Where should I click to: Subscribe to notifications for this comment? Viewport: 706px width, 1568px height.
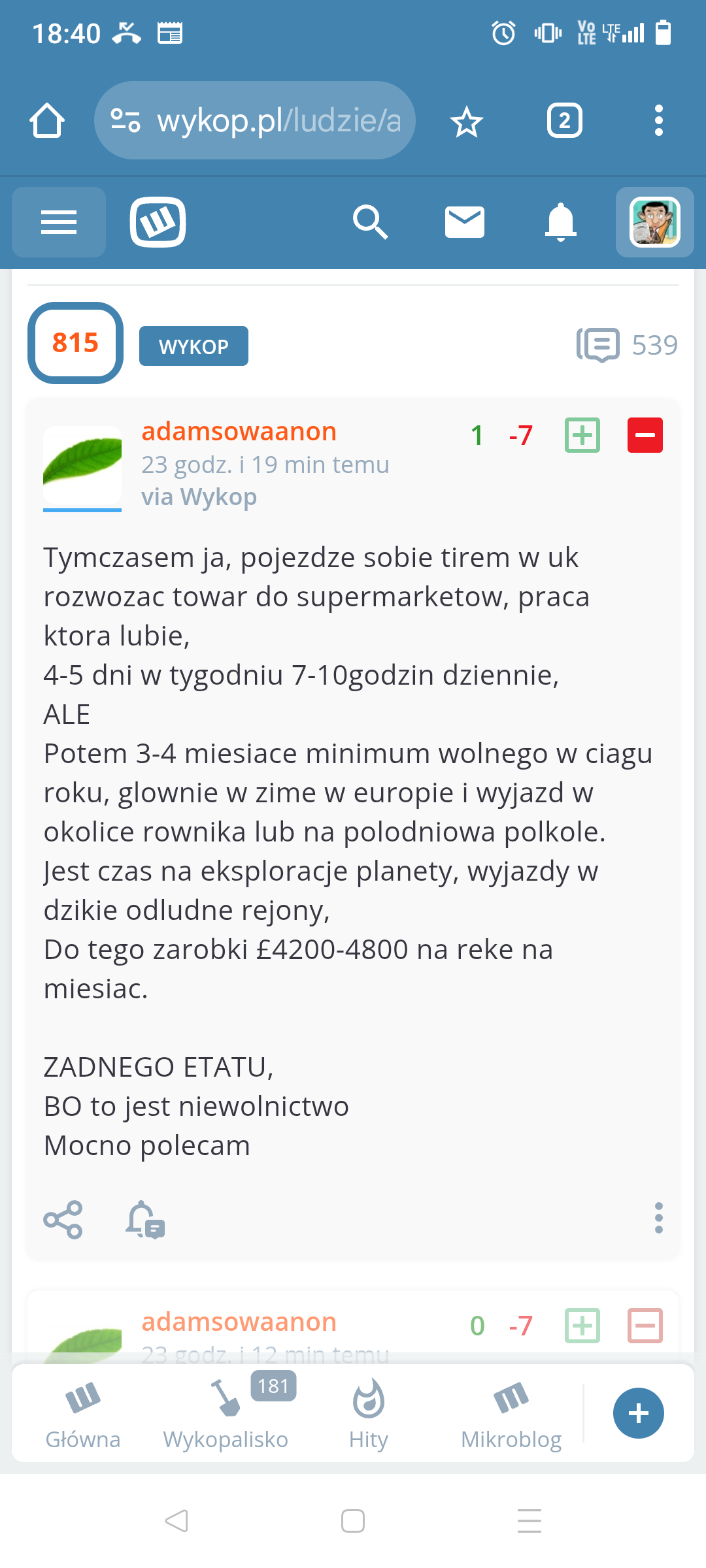(145, 1220)
